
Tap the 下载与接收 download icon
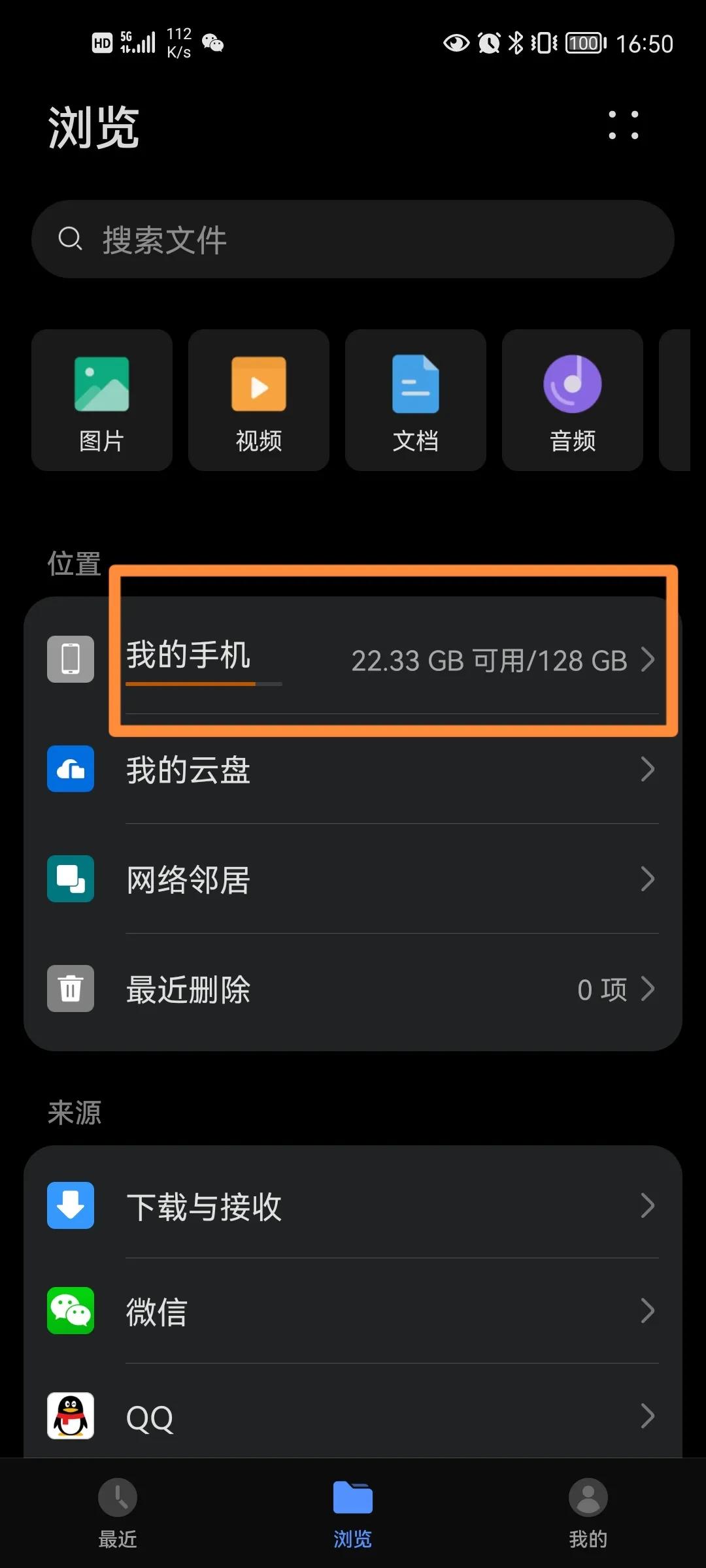pos(70,1205)
